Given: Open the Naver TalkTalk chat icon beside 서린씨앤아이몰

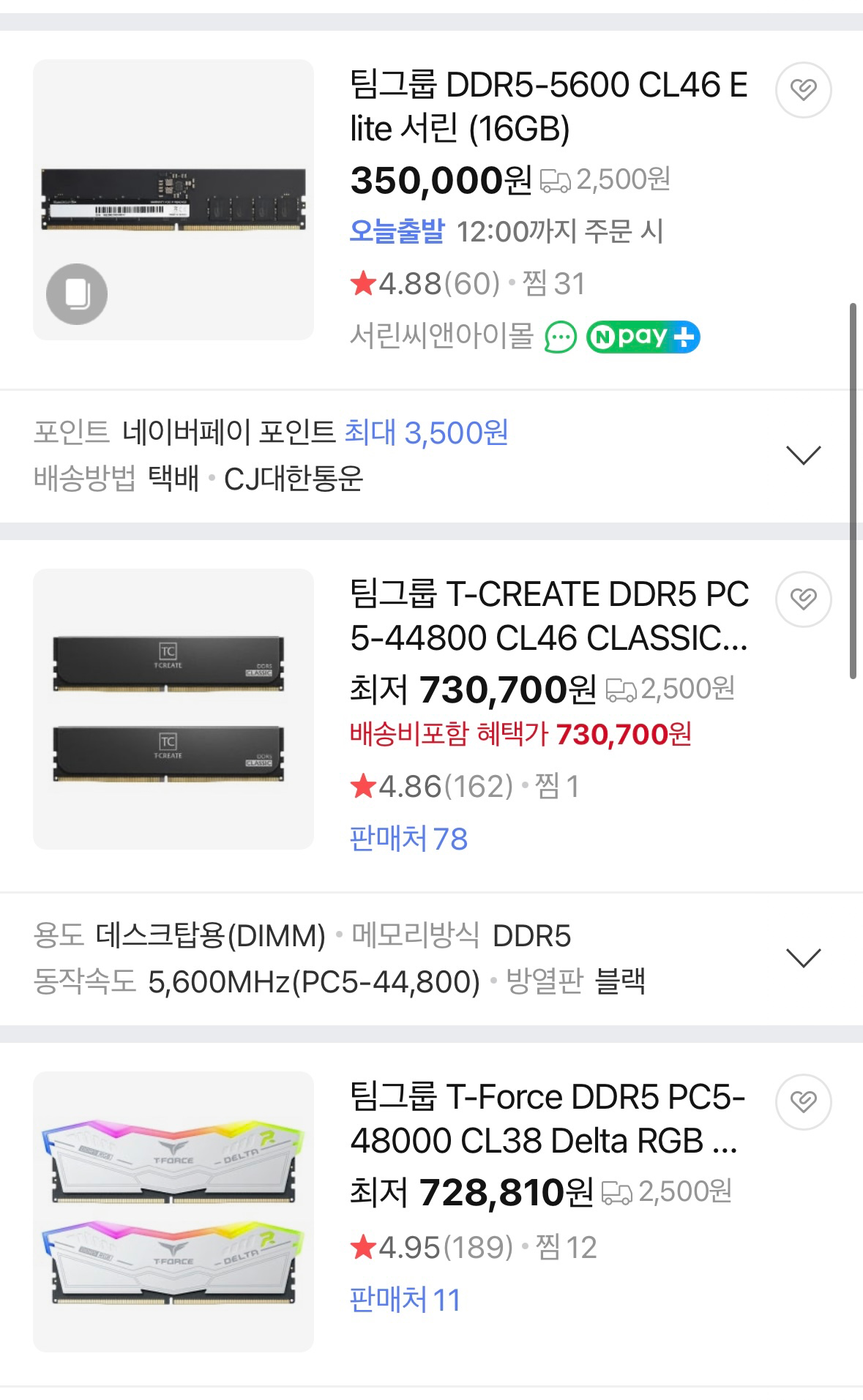Looking at the screenshot, I should (x=561, y=336).
